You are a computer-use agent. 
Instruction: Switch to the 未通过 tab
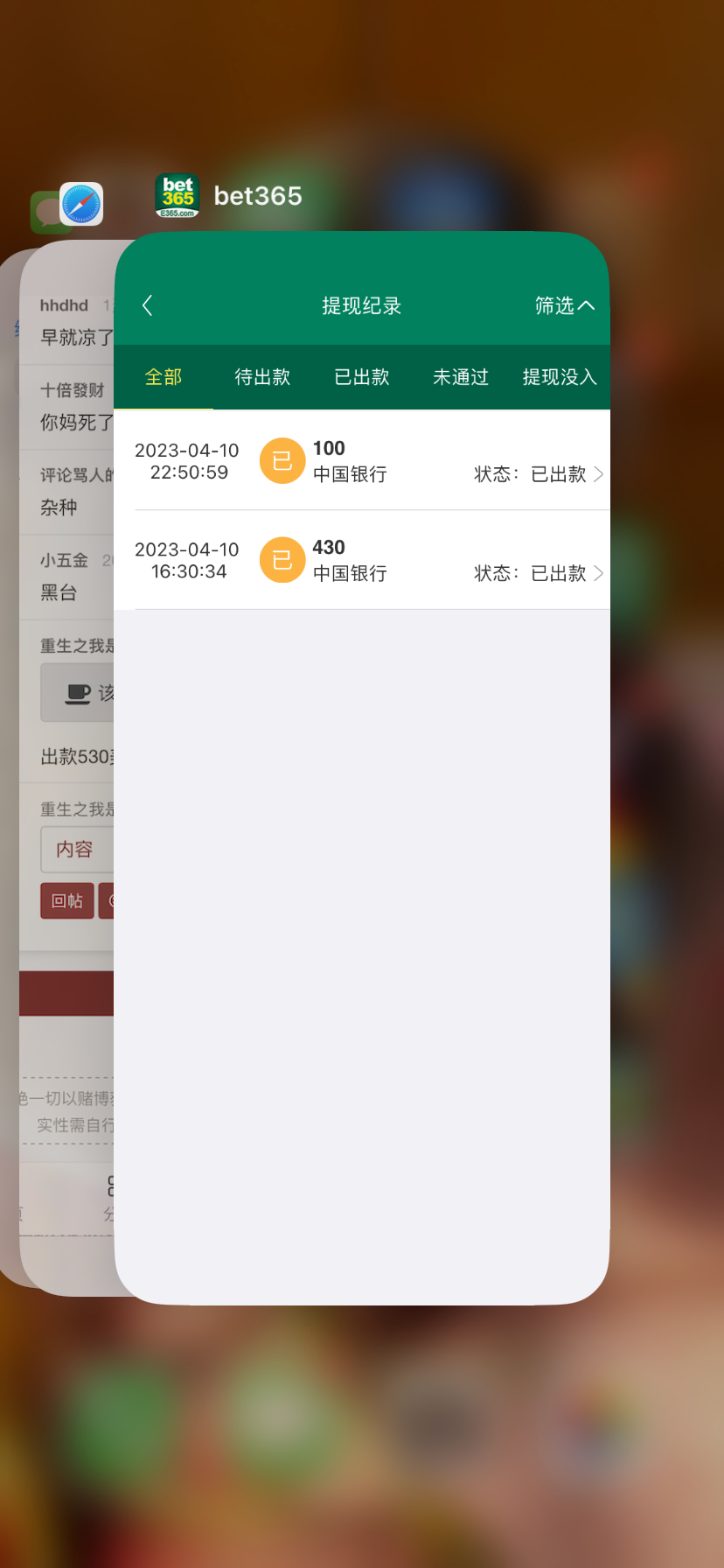coord(461,377)
